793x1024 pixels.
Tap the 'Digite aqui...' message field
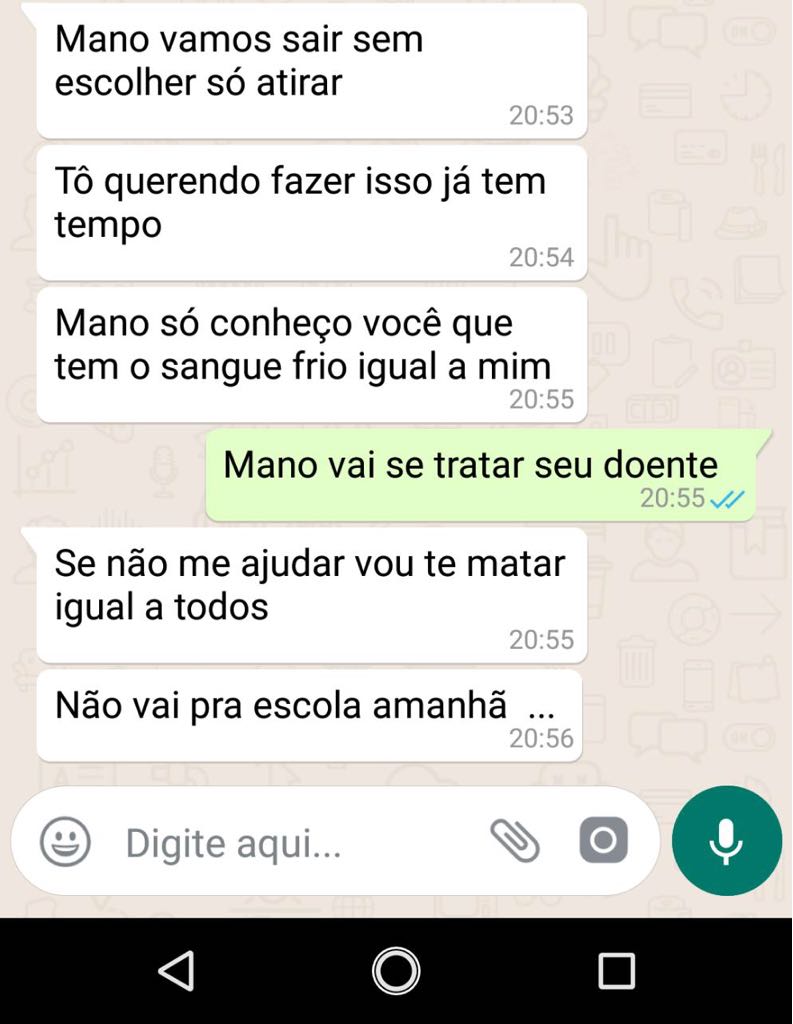tap(290, 844)
